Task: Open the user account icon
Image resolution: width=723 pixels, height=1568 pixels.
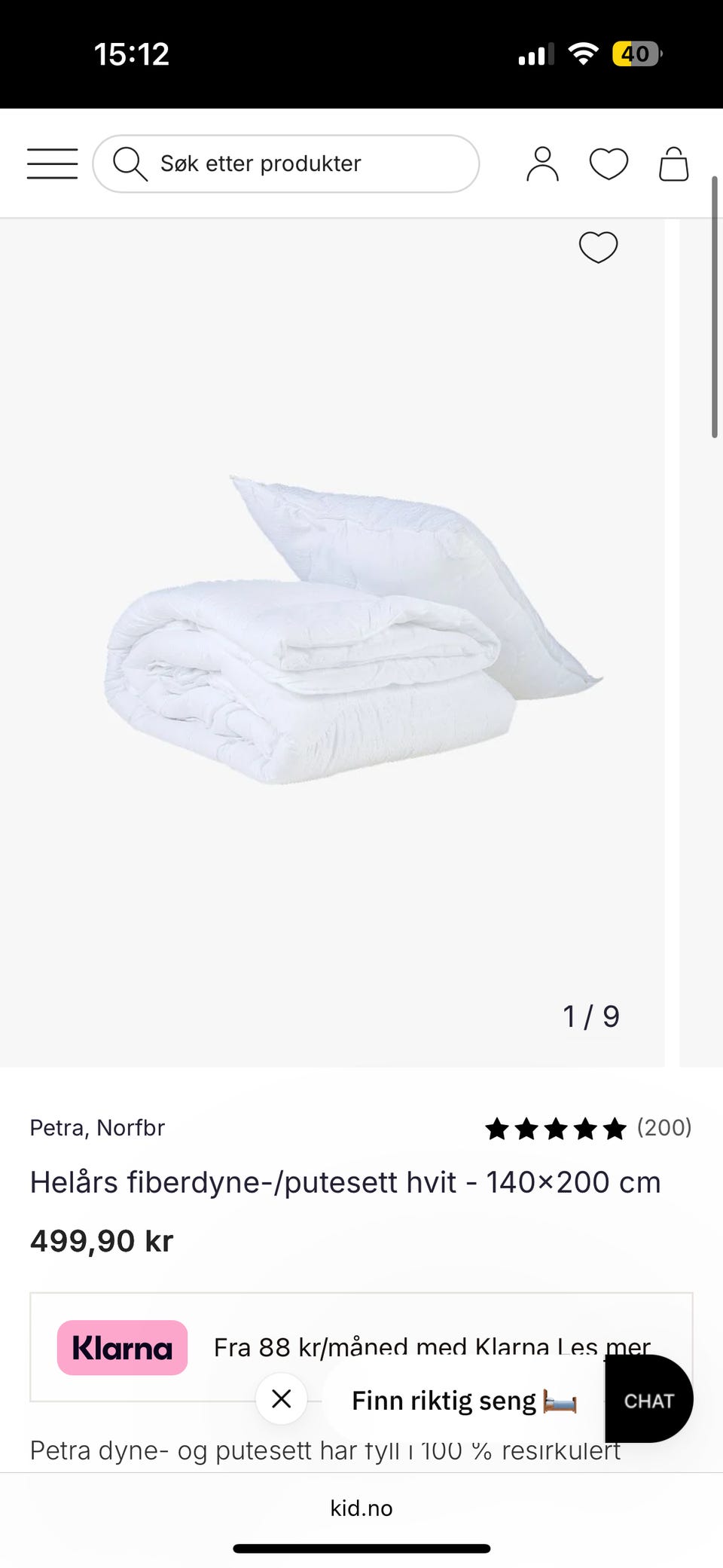Action: (542, 164)
